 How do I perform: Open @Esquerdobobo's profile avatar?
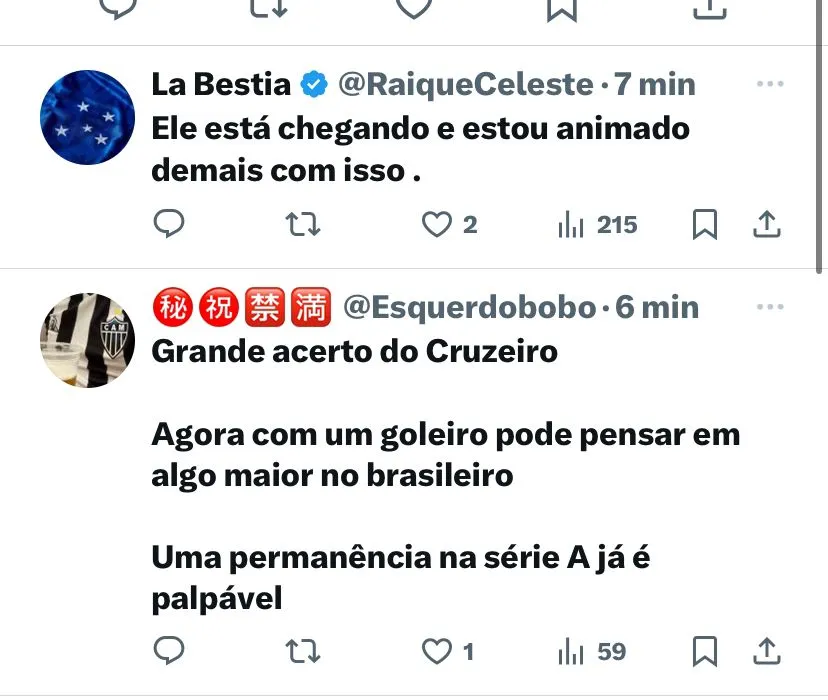(88, 341)
